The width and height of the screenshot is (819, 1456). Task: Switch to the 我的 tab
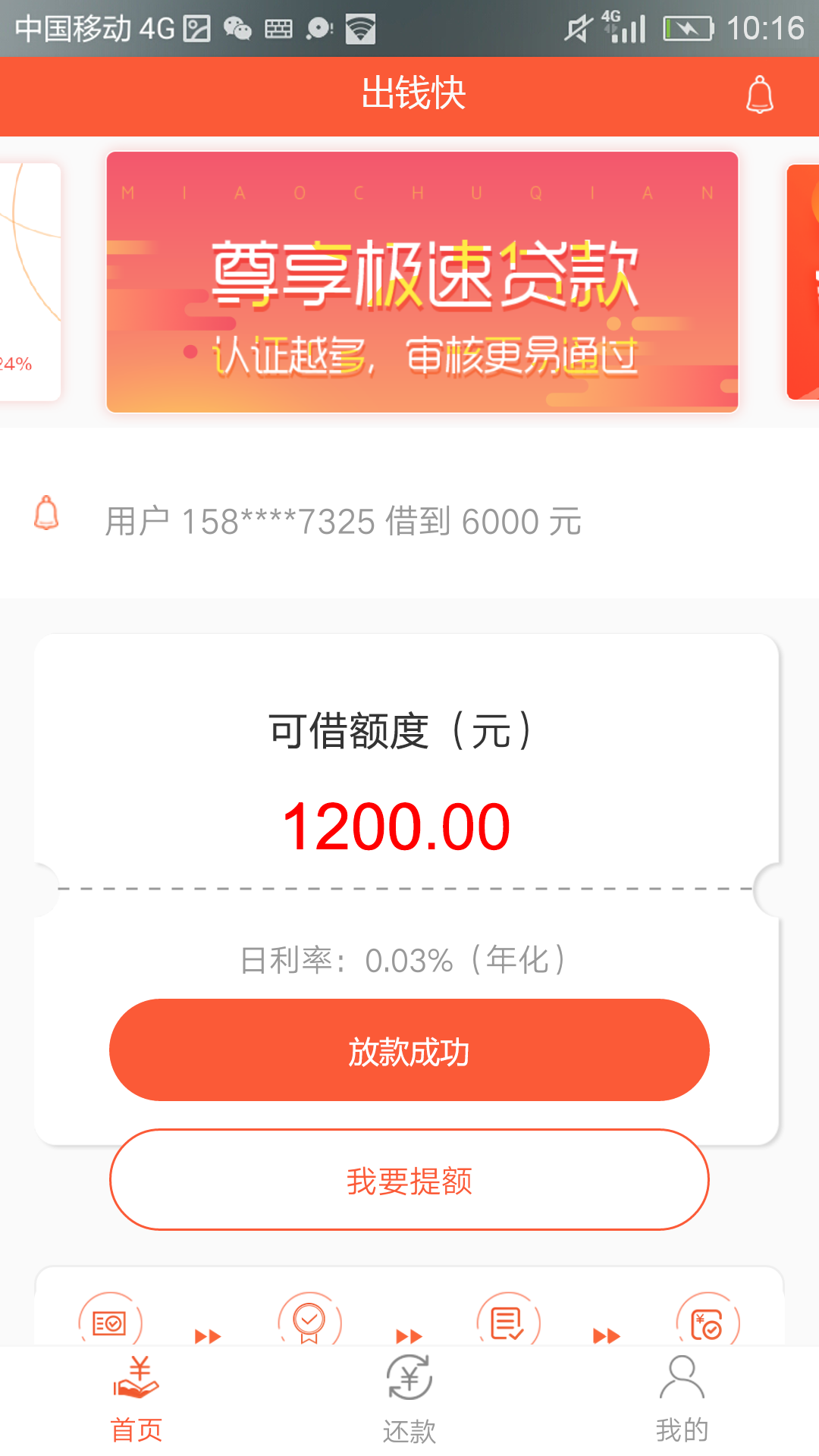(682, 1400)
